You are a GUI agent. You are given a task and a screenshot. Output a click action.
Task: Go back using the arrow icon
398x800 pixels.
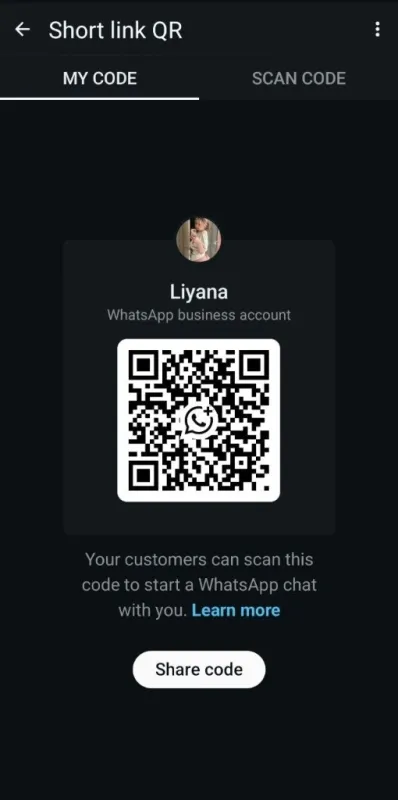click(22, 30)
